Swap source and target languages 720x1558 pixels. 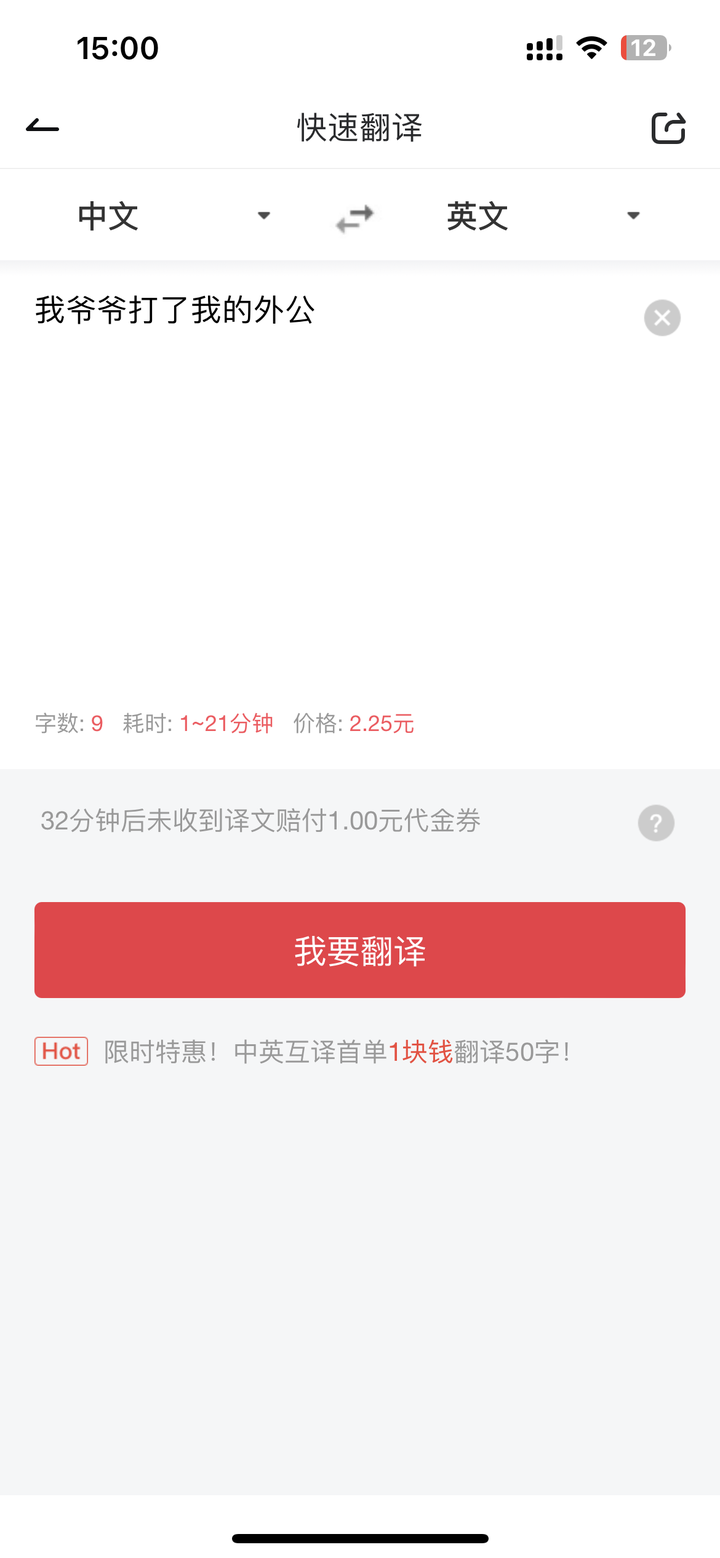click(x=355, y=217)
